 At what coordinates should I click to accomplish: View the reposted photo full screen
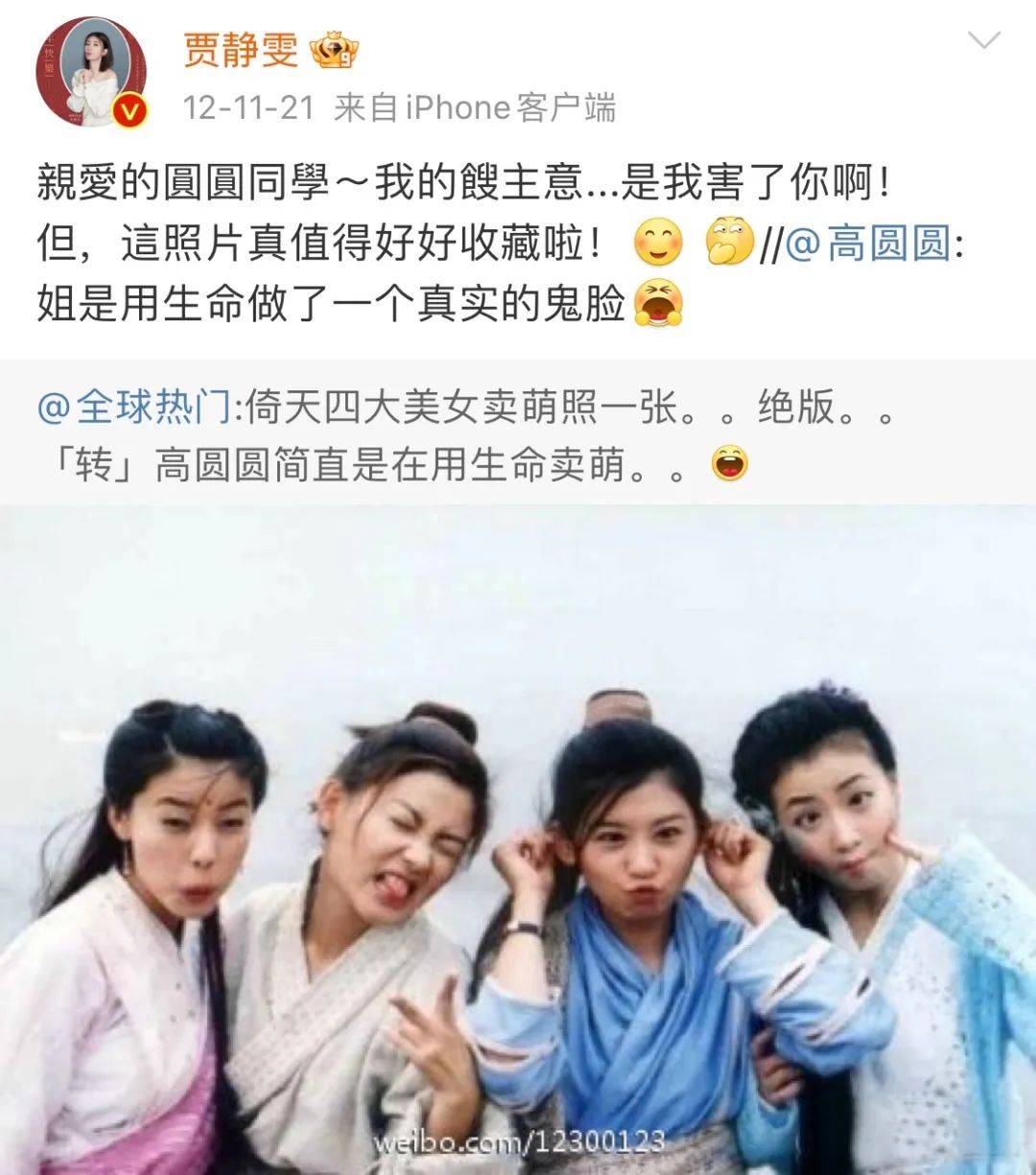point(518,839)
